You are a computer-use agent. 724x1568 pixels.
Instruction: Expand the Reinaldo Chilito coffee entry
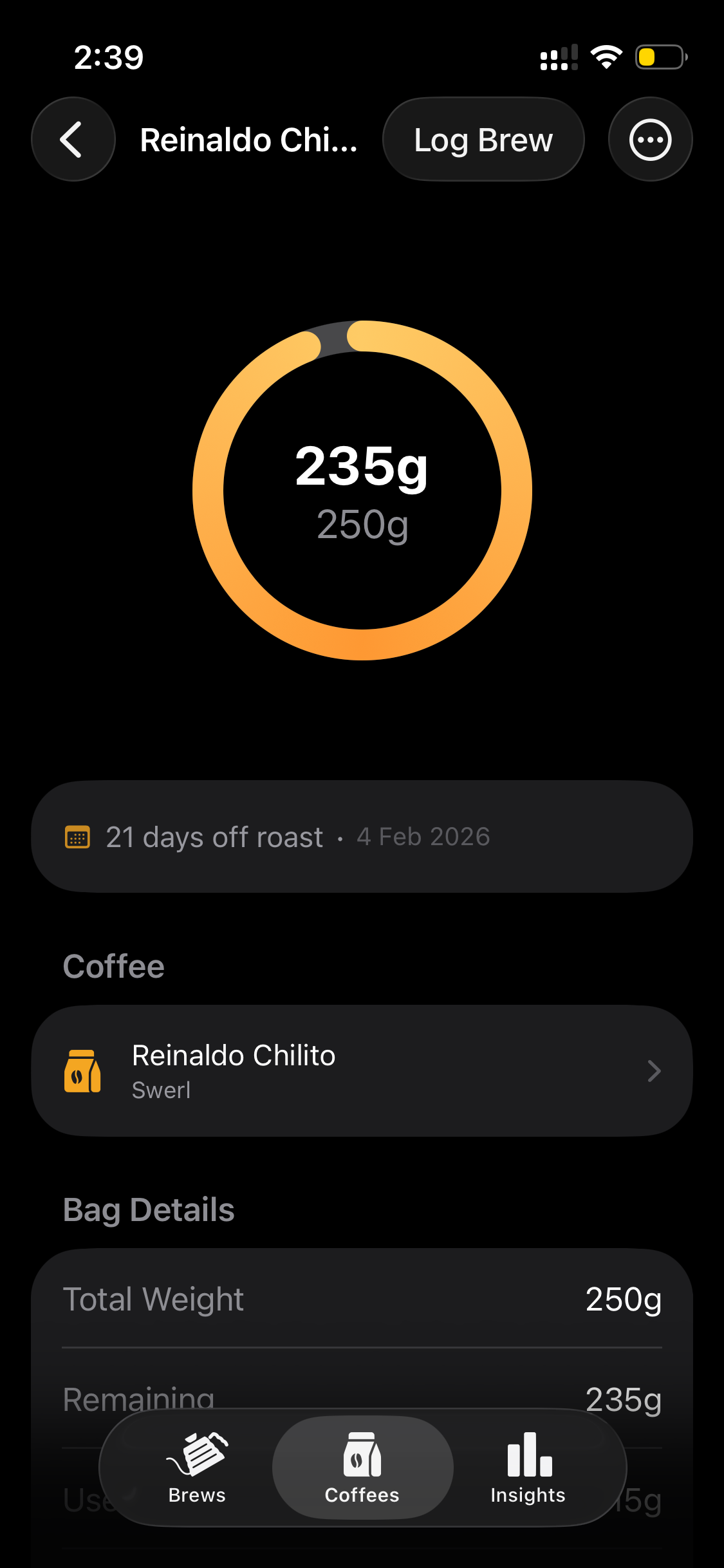pyautogui.click(x=362, y=1070)
